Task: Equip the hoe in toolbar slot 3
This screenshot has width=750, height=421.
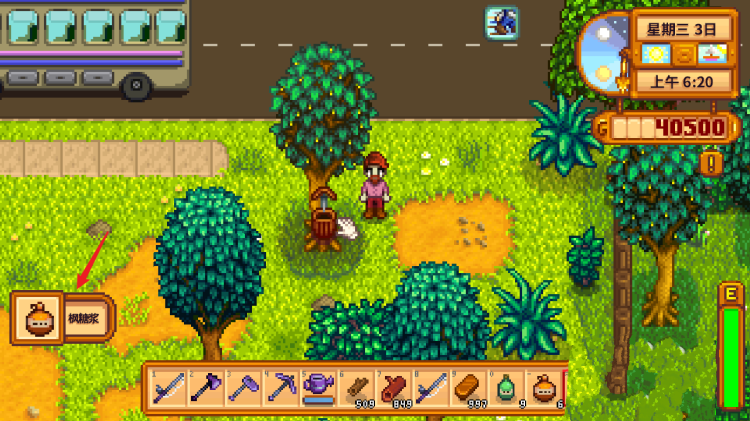Action: (x=243, y=386)
